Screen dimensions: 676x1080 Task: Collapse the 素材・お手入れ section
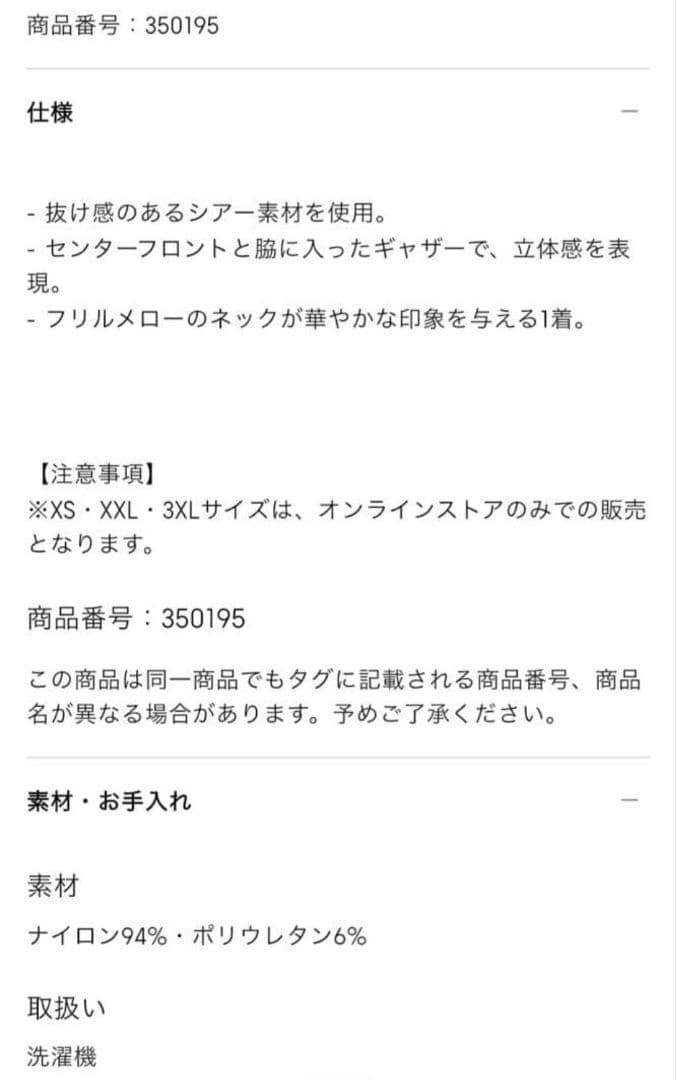coord(629,800)
